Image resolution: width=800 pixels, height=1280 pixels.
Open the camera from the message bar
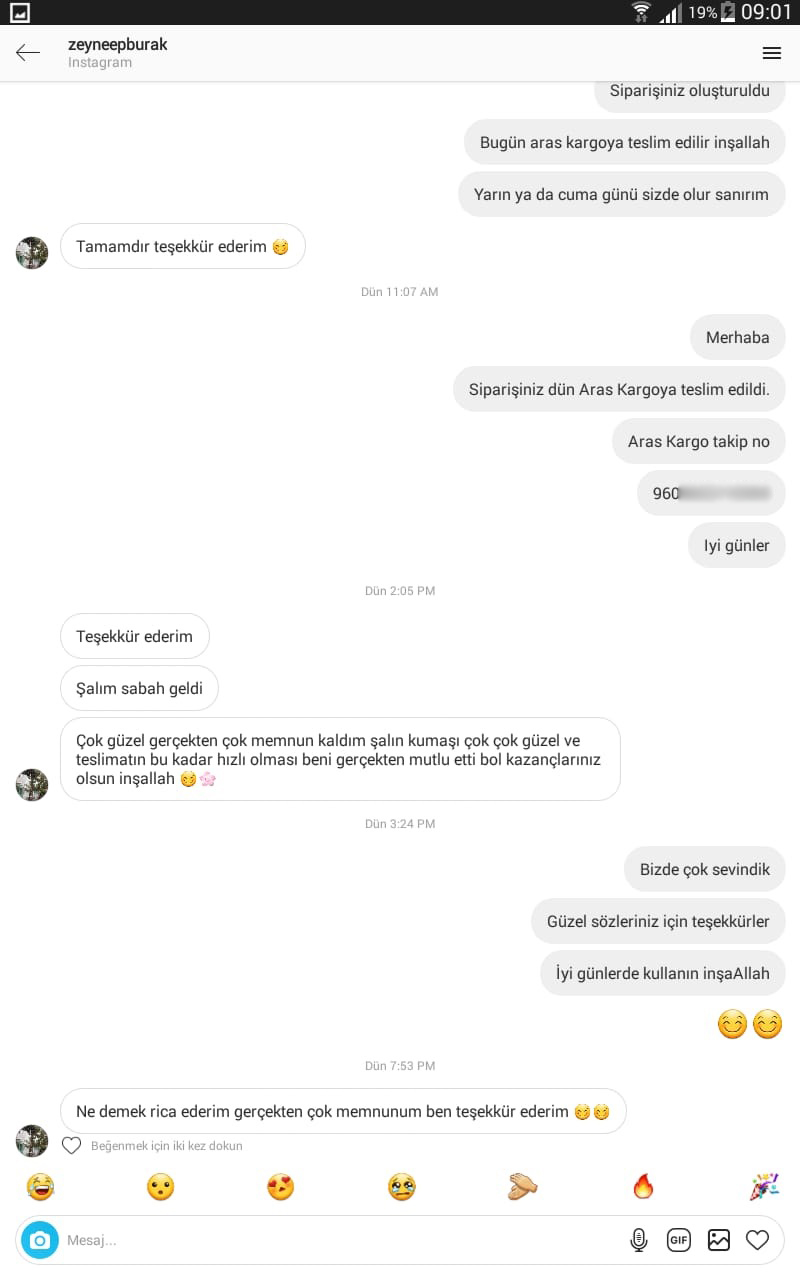click(x=40, y=1240)
